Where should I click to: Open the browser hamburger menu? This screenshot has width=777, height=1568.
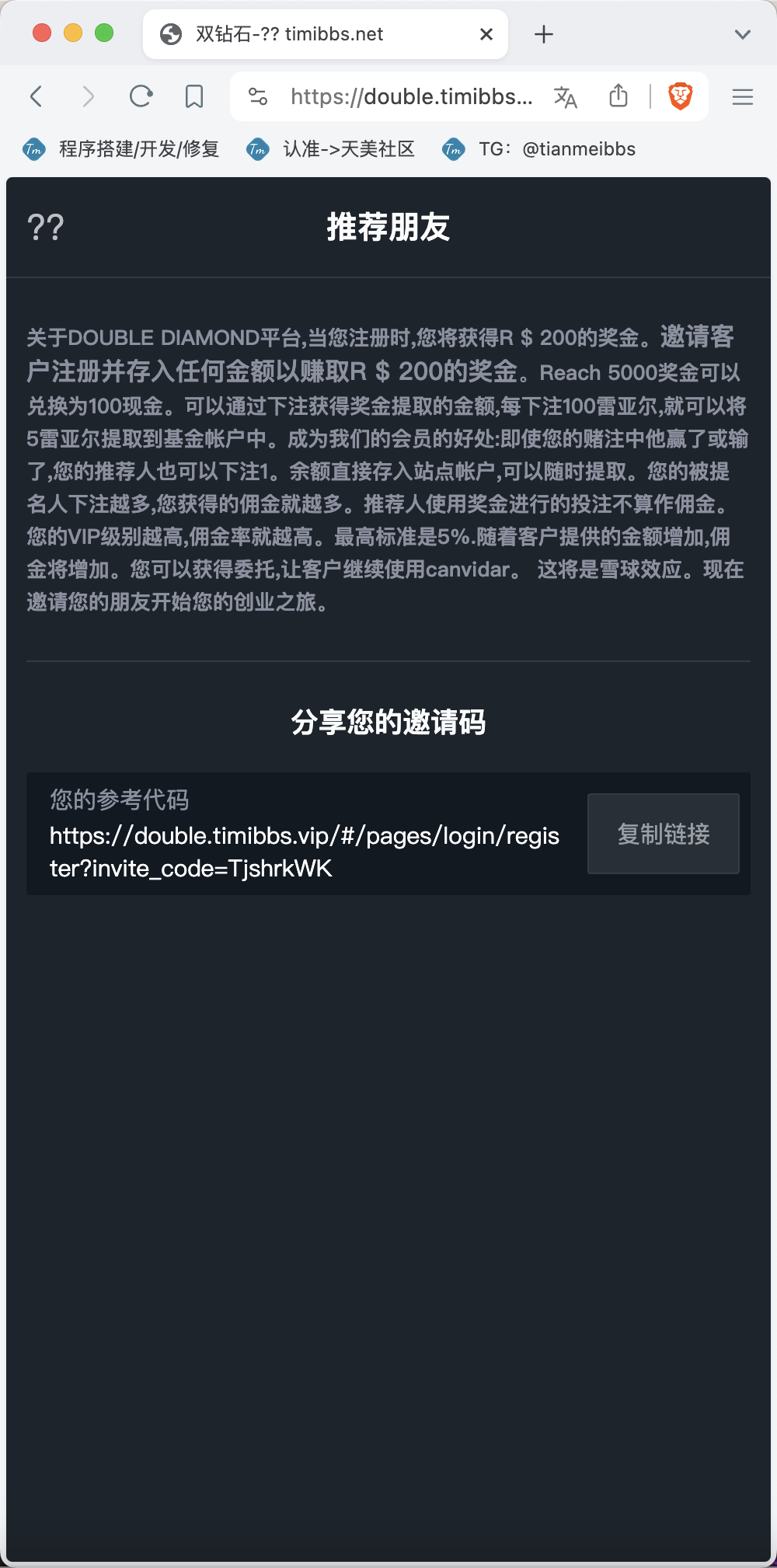pyautogui.click(x=743, y=96)
